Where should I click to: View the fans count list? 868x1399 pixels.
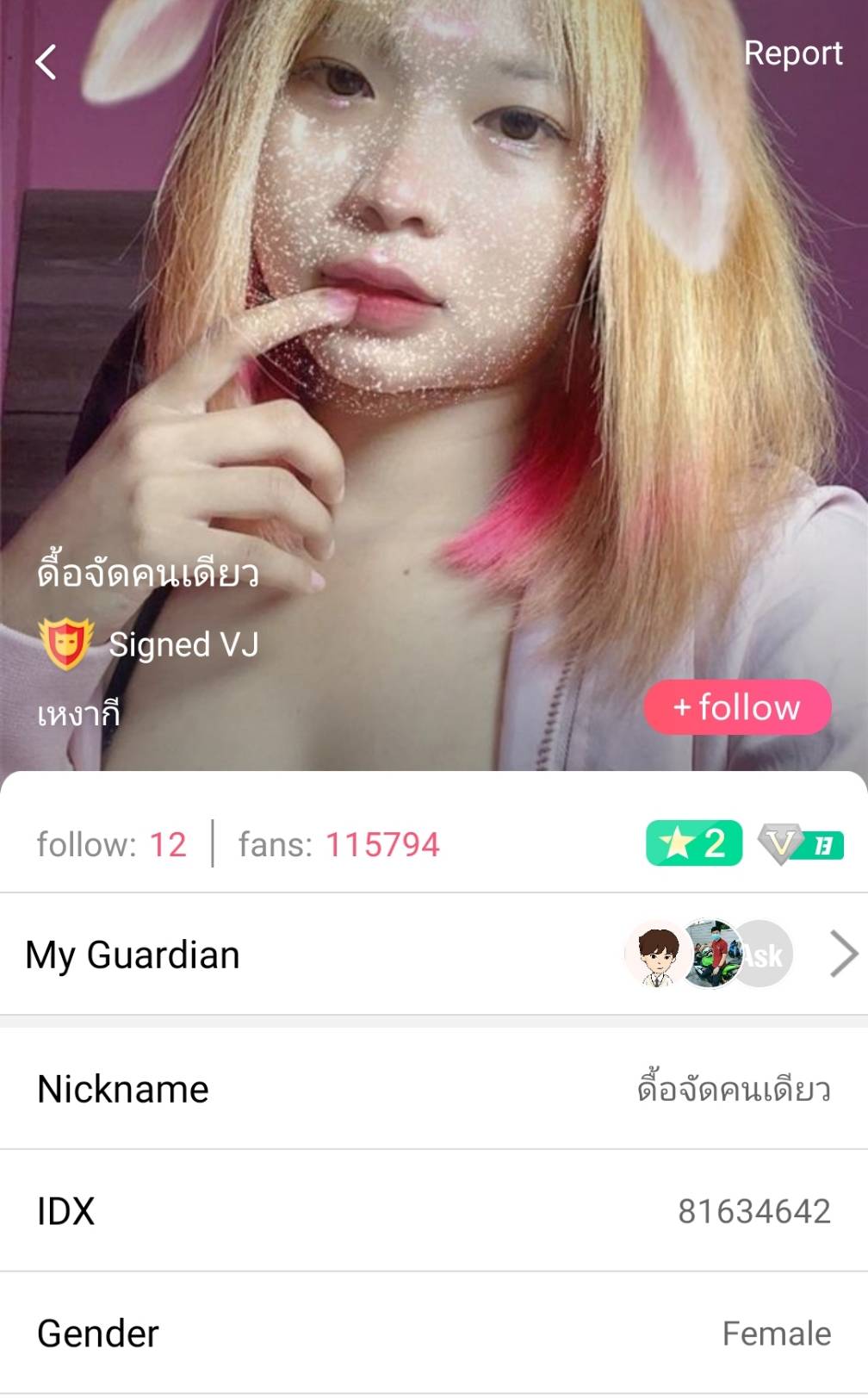point(339,844)
